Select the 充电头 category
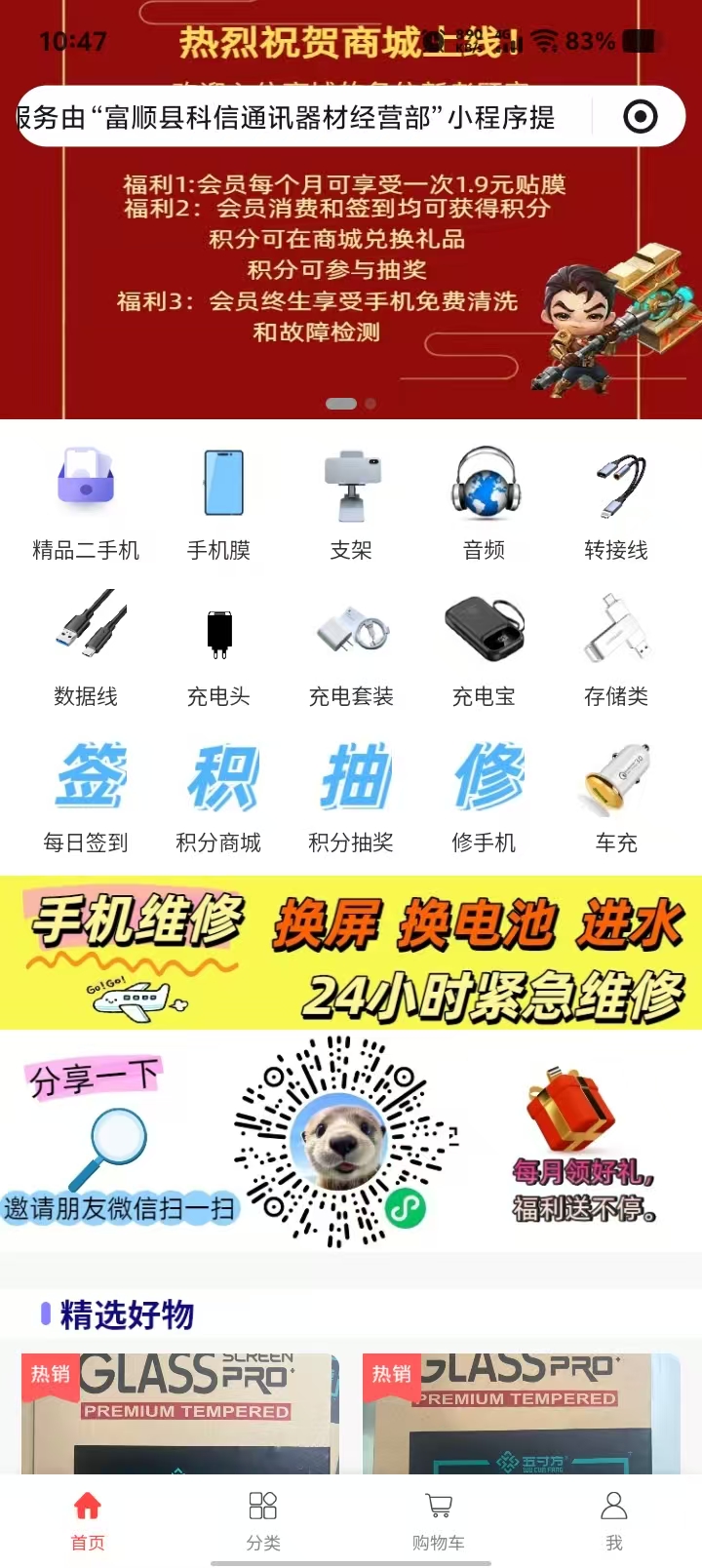The width and height of the screenshot is (702, 1568). (x=218, y=647)
